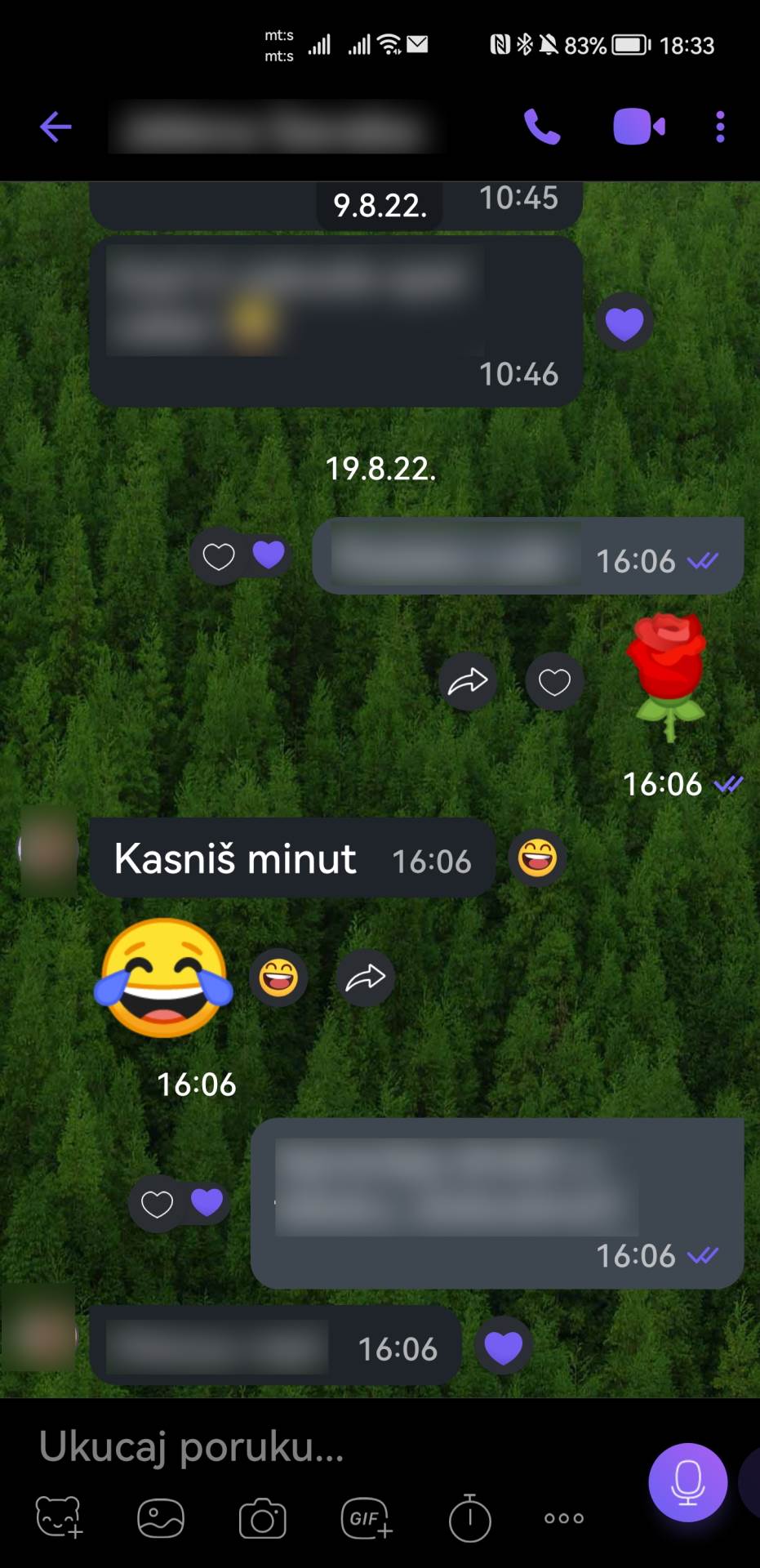The width and height of the screenshot is (760, 1568).
Task: Show more attachment options
Action: click(564, 1518)
